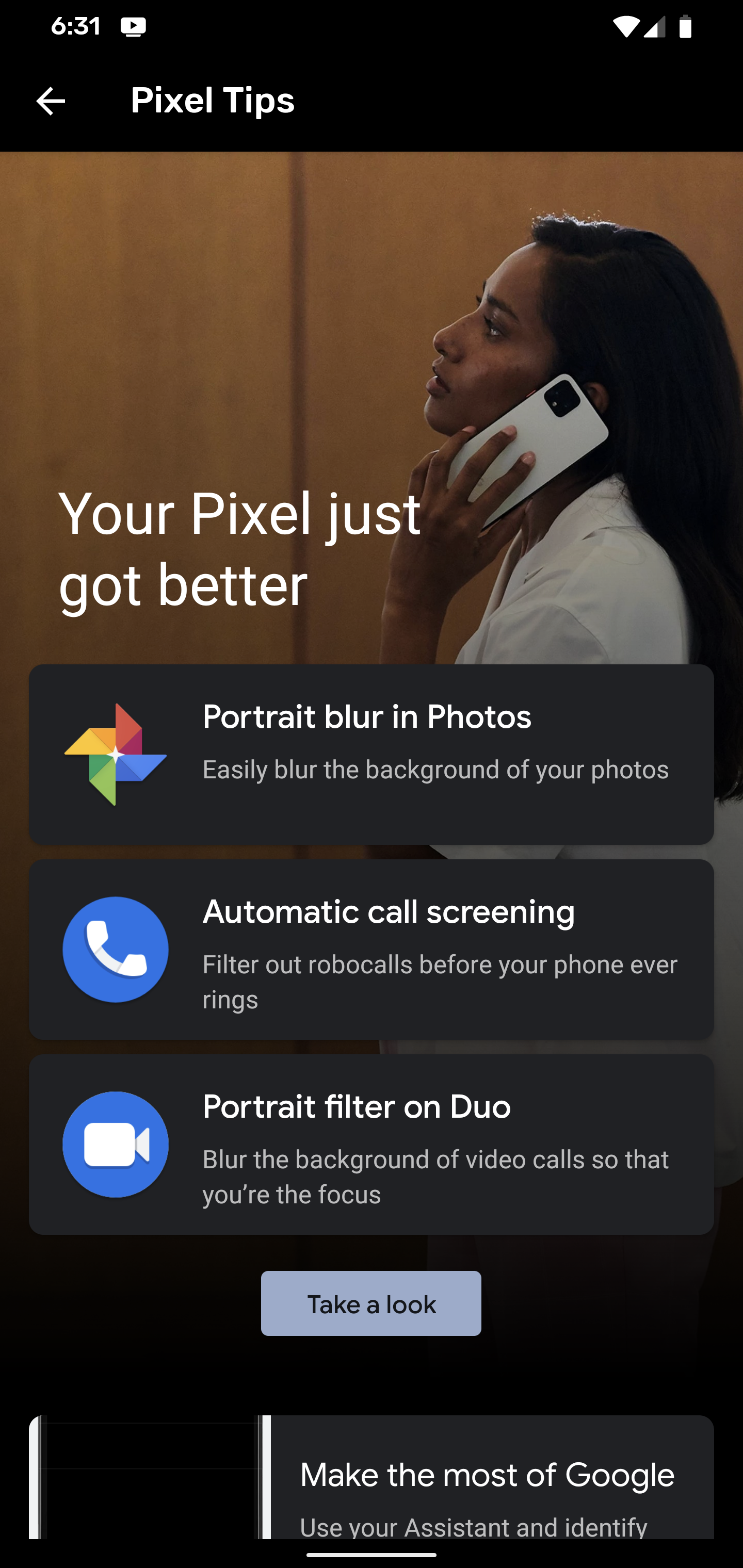This screenshot has width=743, height=1568.
Task: Tap the Take a look button
Action: tap(371, 1304)
